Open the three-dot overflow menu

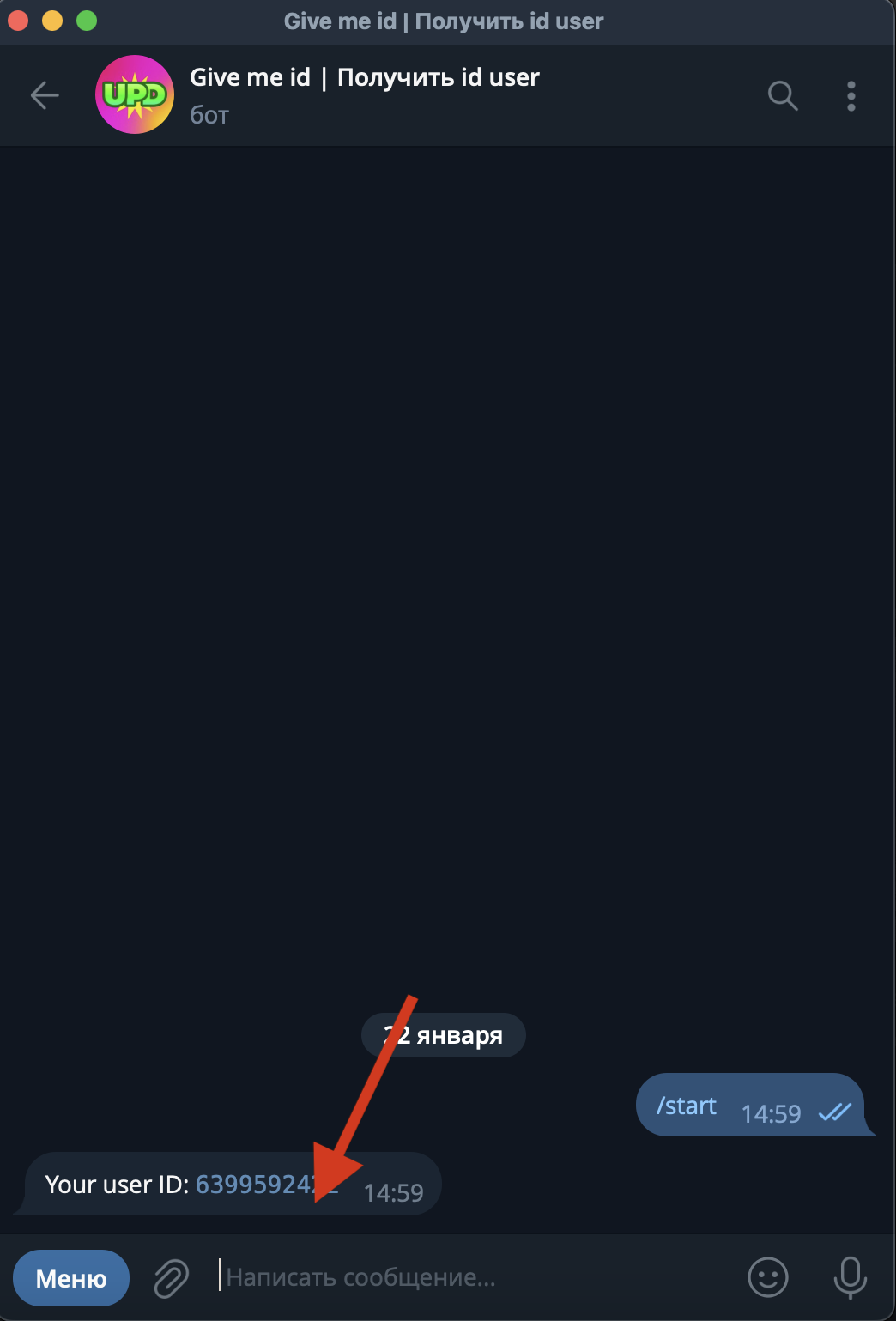point(851,96)
